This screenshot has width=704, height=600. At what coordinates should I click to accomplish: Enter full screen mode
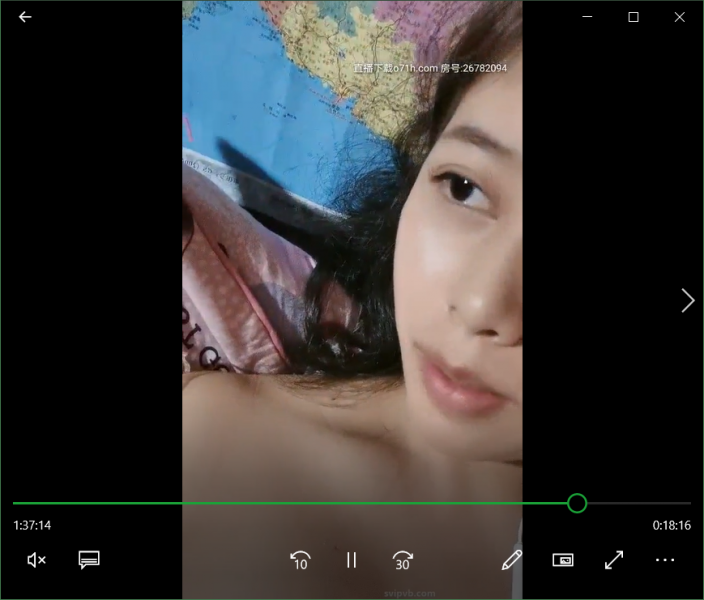[x=614, y=560]
